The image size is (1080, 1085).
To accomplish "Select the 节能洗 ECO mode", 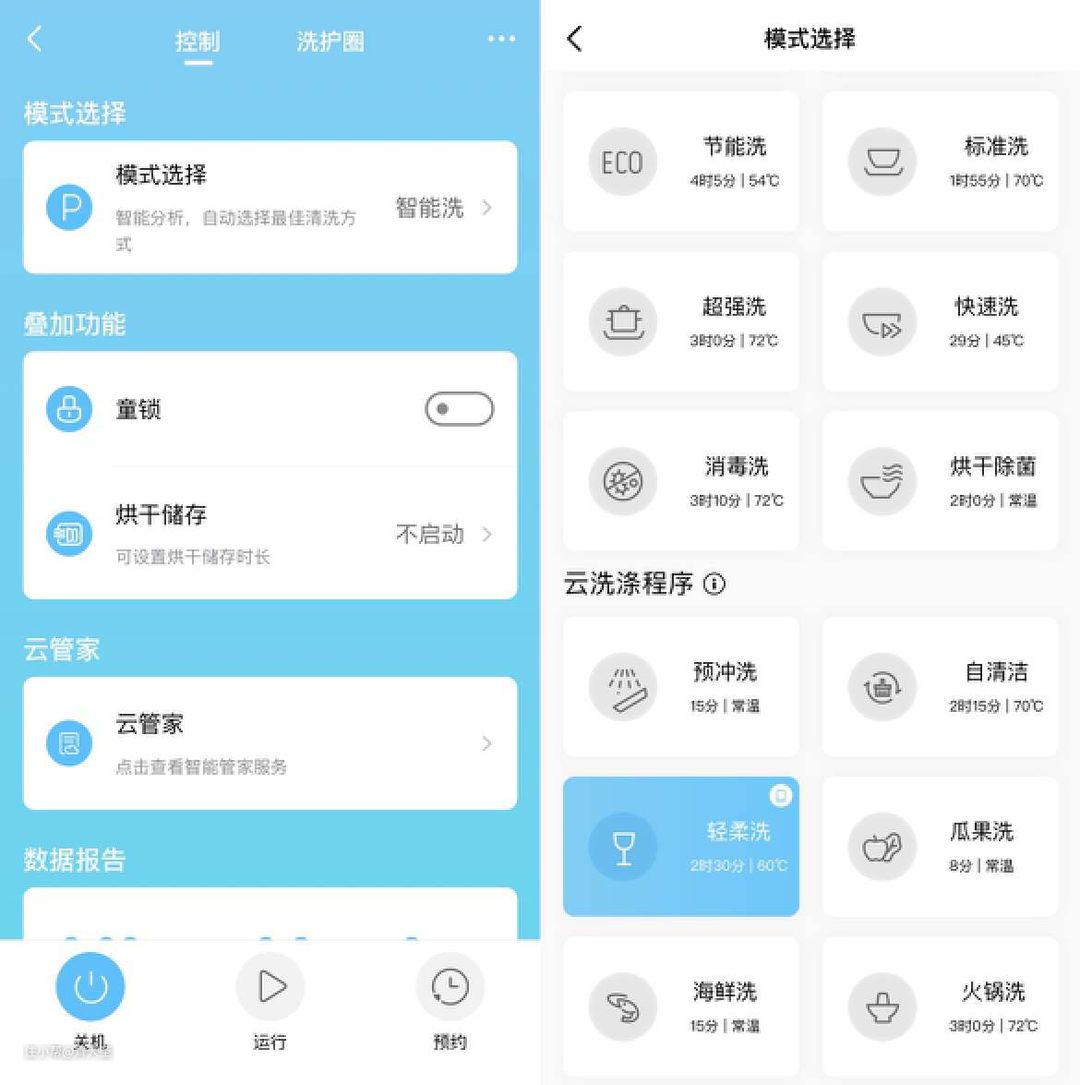I will click(x=681, y=161).
